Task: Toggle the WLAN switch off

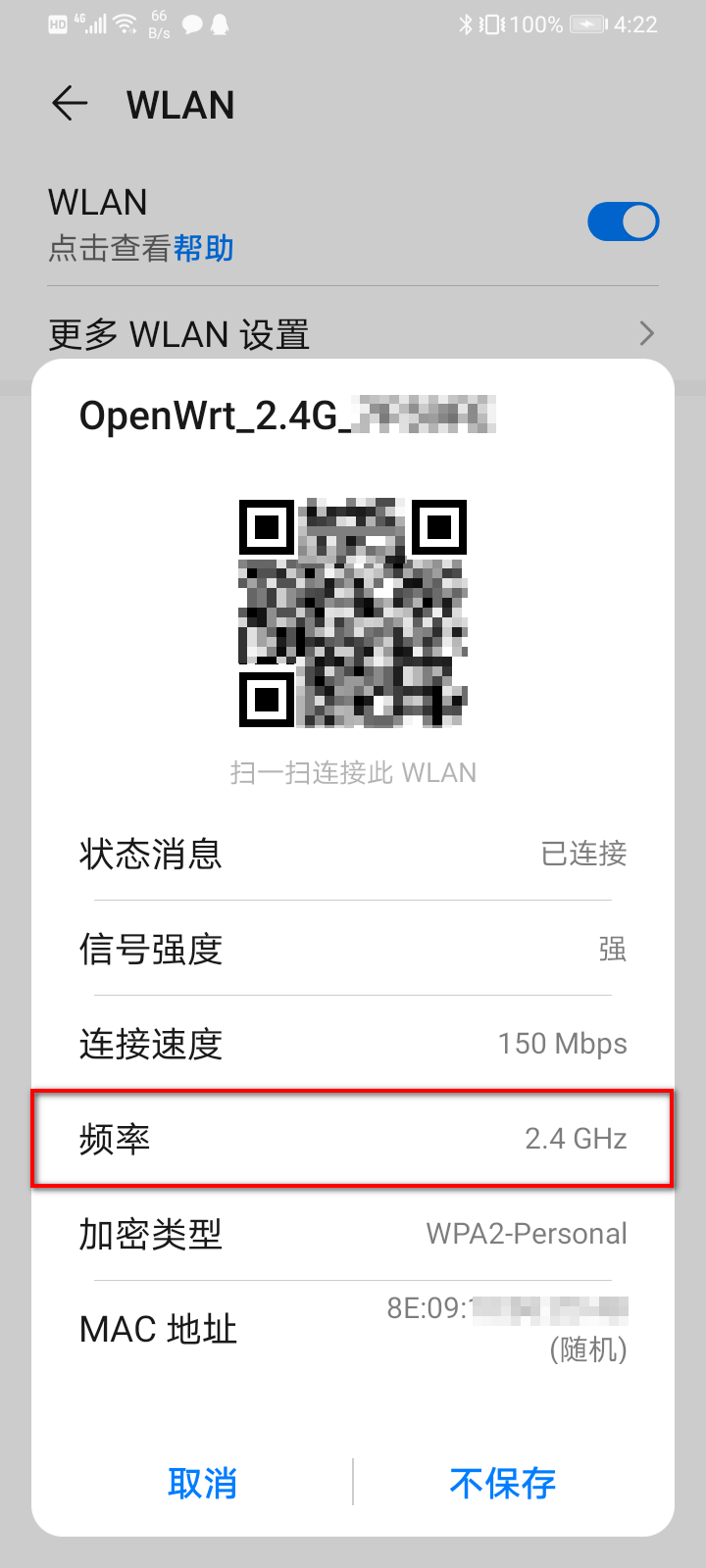Action: click(x=623, y=222)
